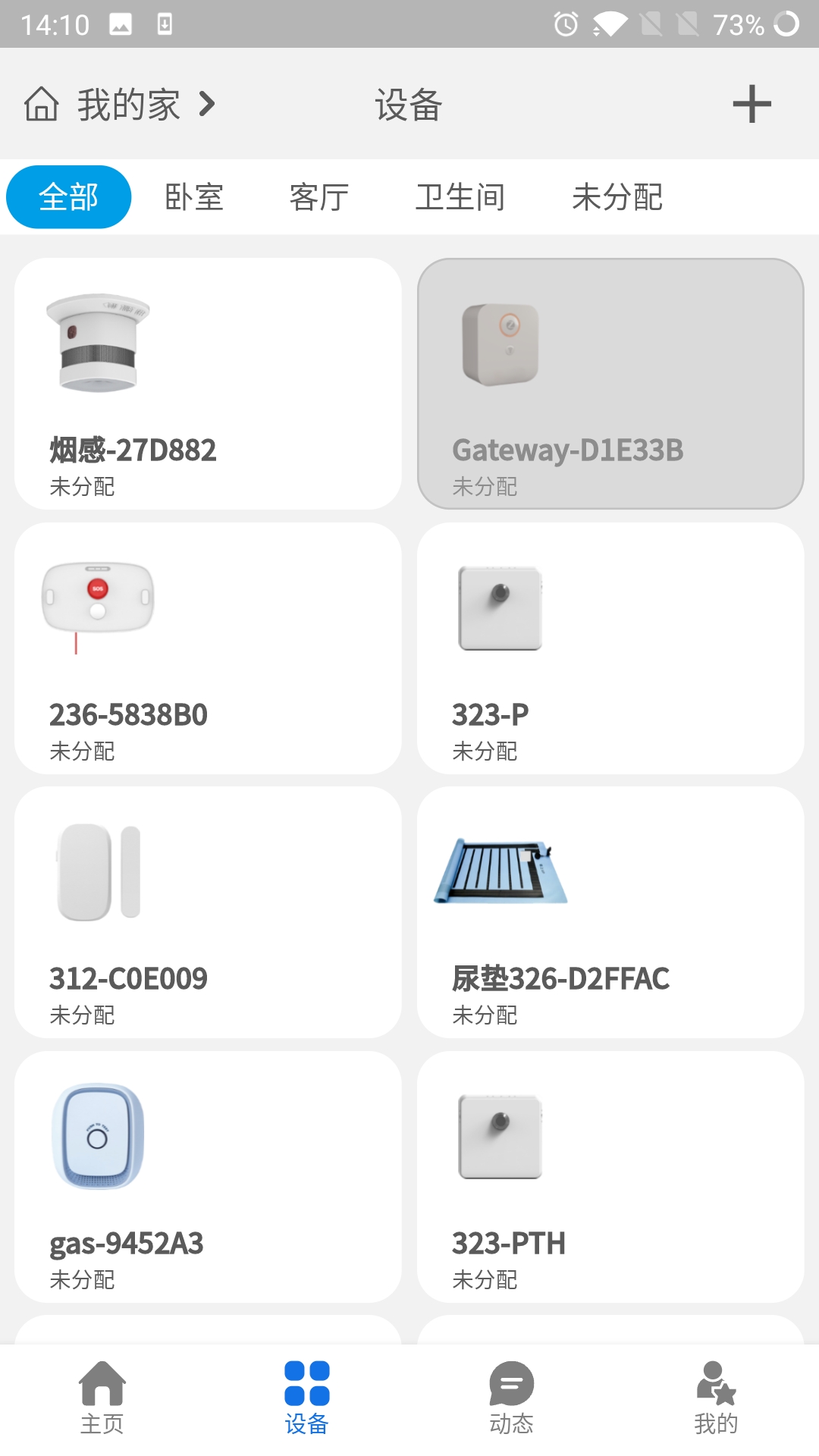Add a new device with plus icon

(x=752, y=104)
